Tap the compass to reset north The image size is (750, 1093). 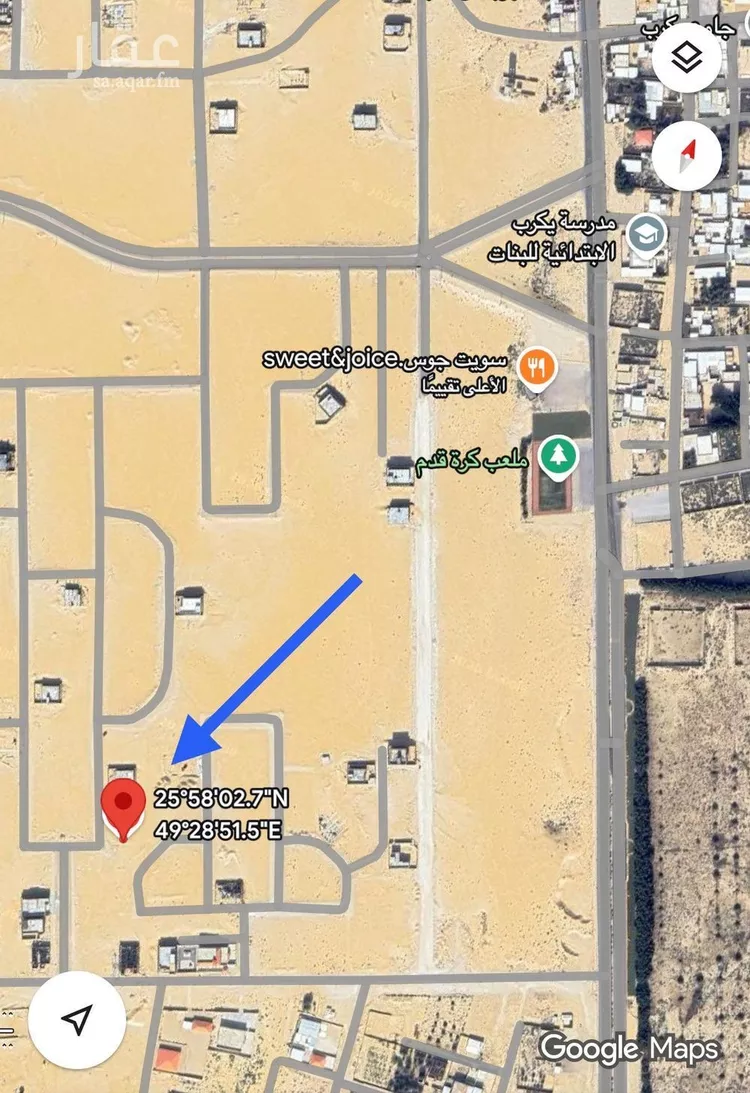[x=687, y=155]
